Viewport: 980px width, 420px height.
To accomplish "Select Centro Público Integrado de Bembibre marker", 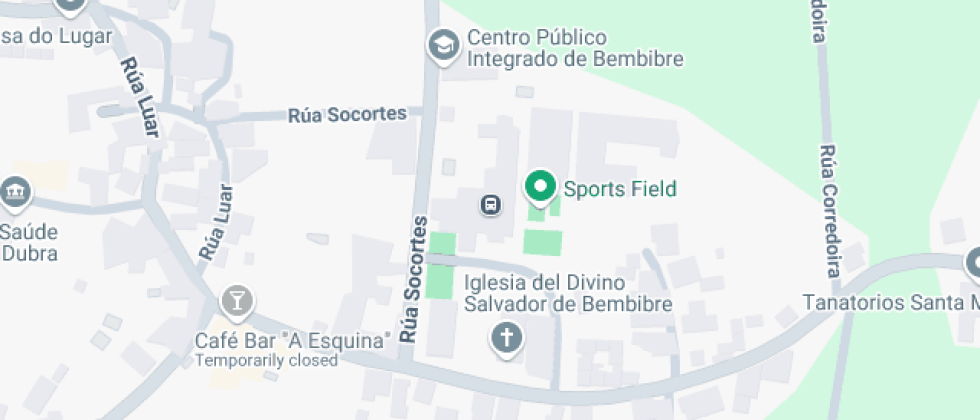I will click(x=442, y=45).
